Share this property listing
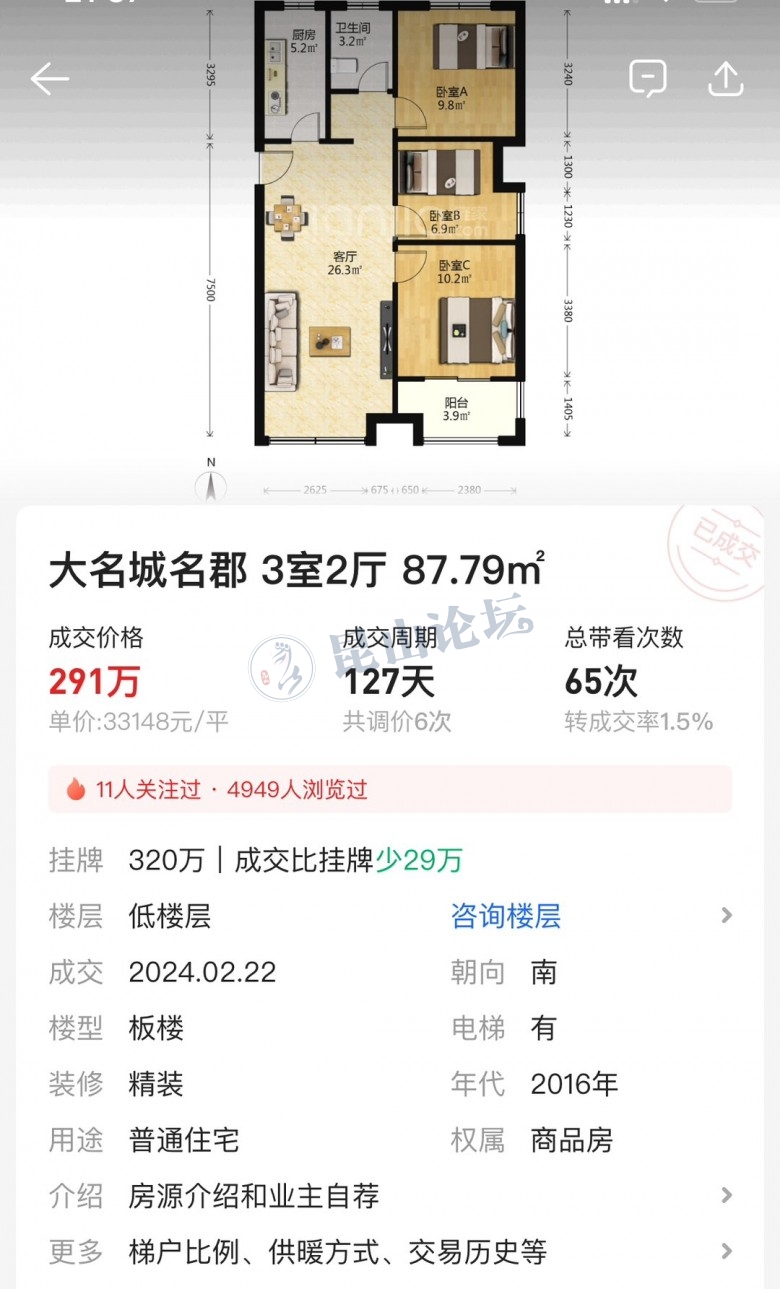Screen dimensions: 780x1289 pos(725,78)
